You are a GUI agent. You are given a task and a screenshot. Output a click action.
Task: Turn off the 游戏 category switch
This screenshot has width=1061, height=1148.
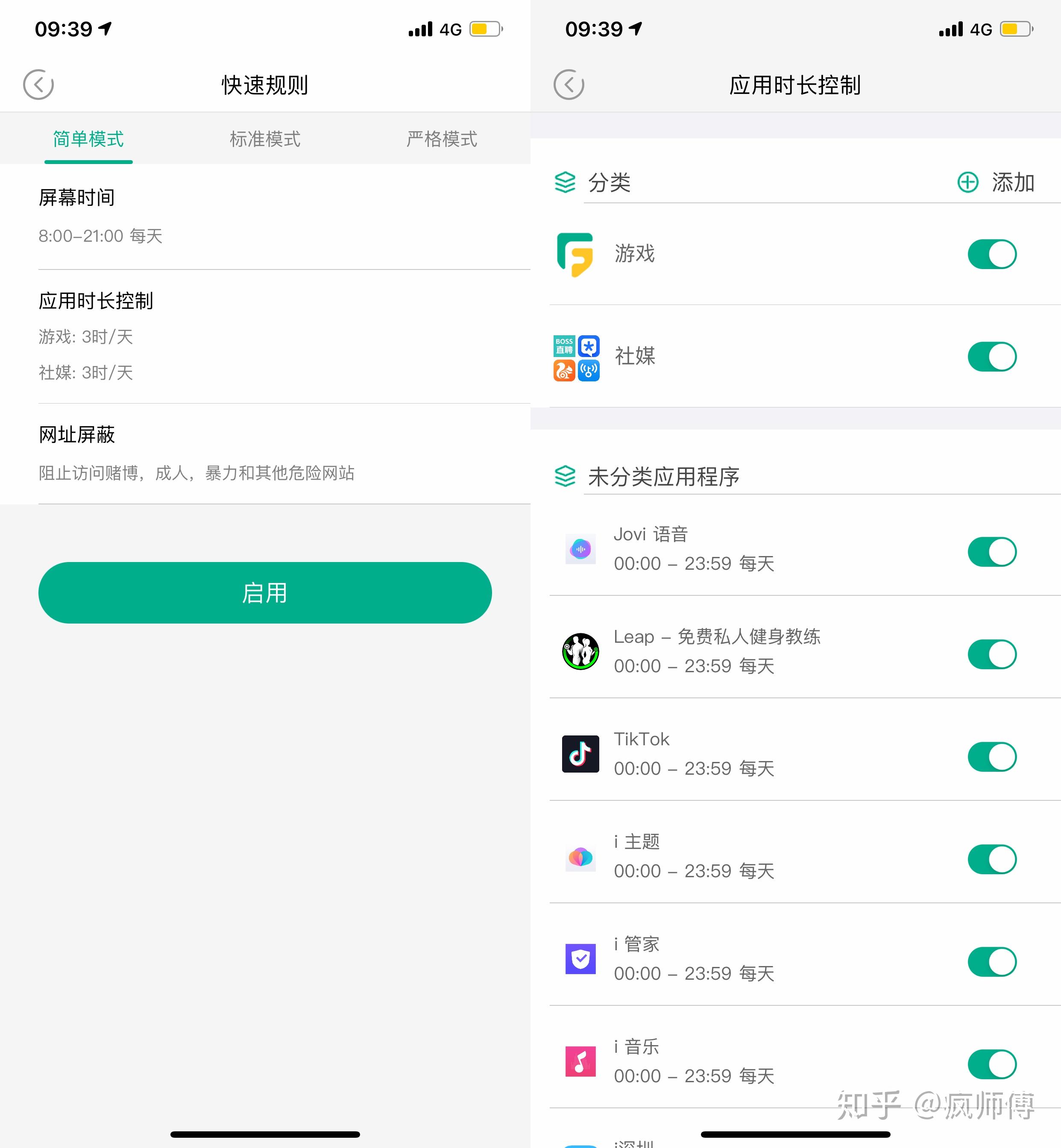click(991, 254)
